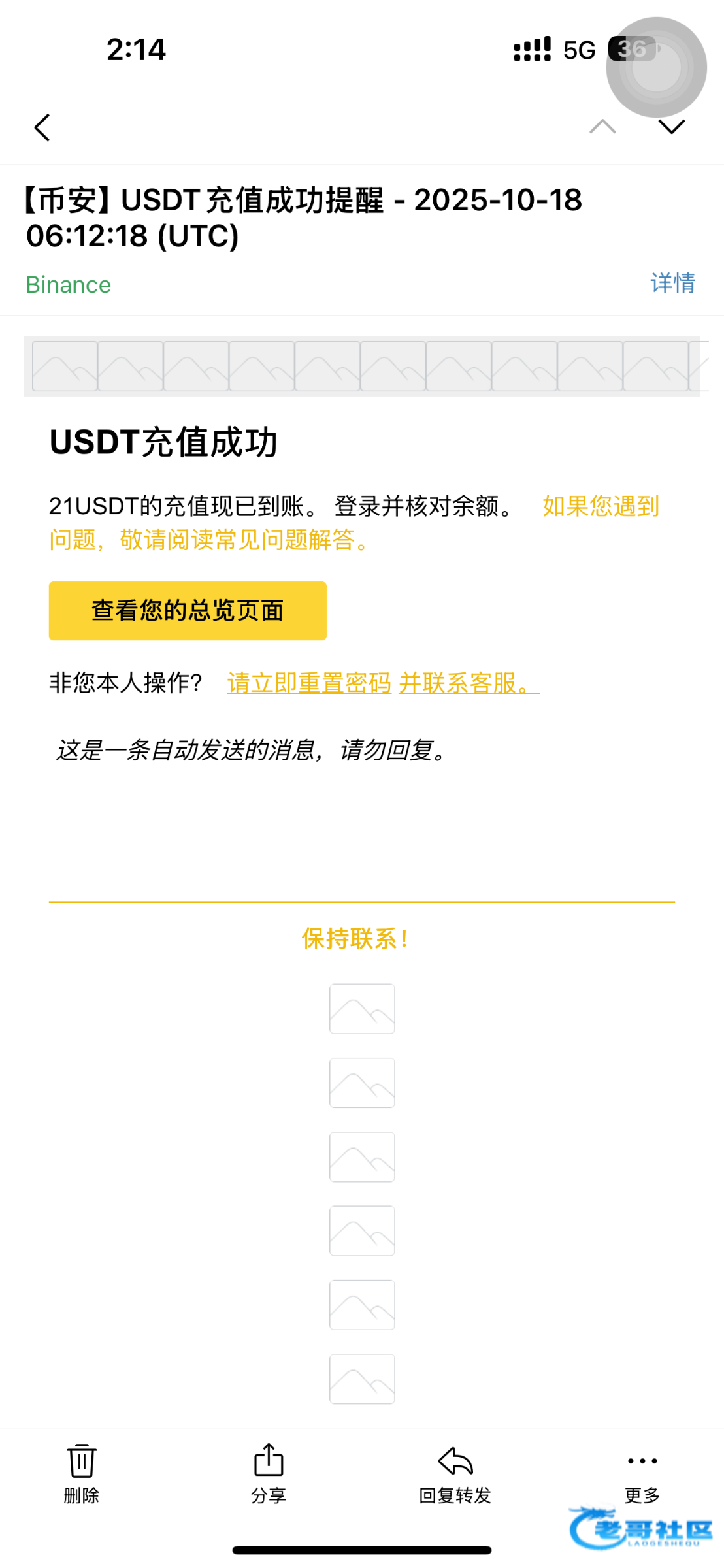Jump to the next email with down chevron
Viewport: 724px width, 1568px height.
[672, 127]
